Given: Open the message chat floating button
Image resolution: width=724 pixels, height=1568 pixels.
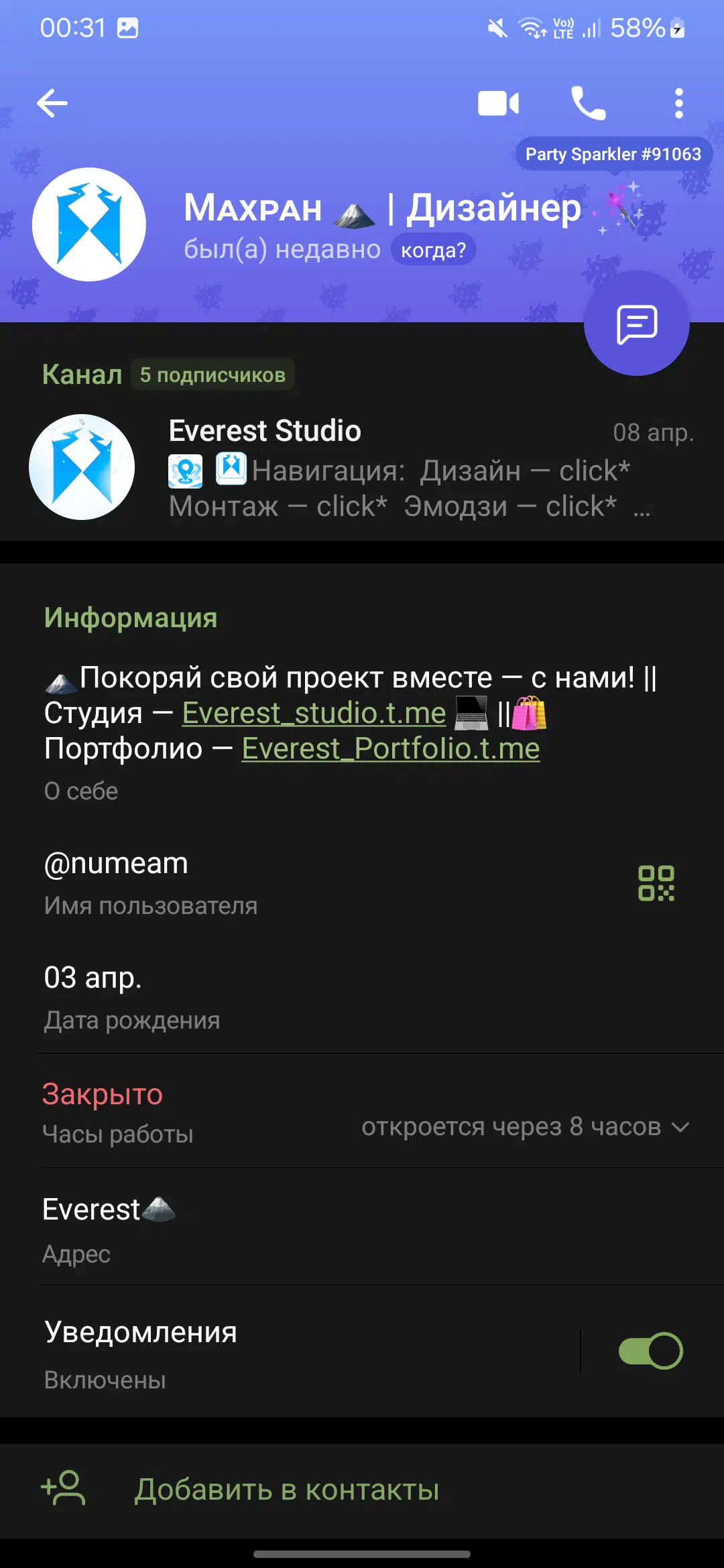Looking at the screenshot, I should tap(636, 324).
